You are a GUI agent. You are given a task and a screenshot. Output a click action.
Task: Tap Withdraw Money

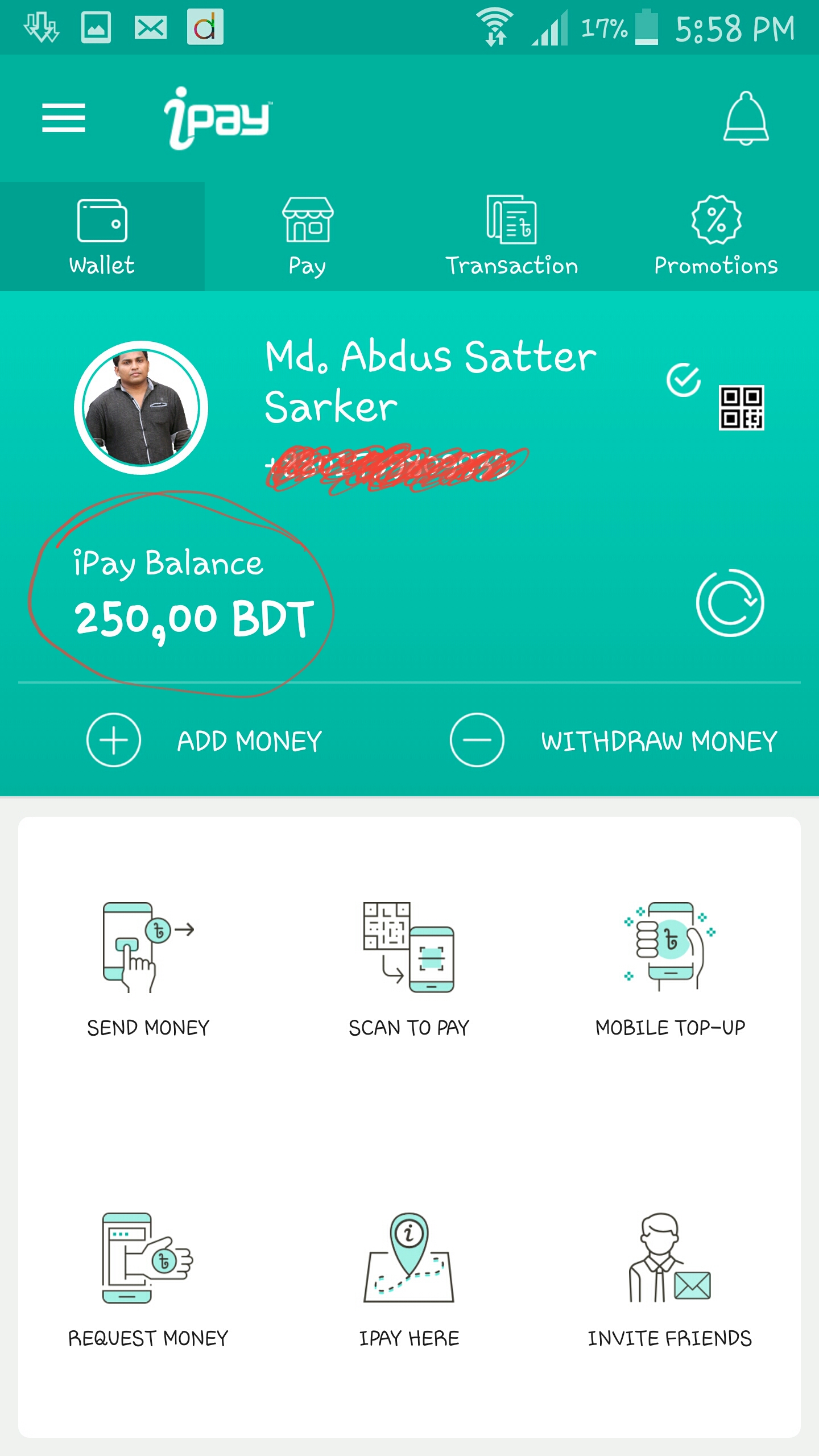613,741
